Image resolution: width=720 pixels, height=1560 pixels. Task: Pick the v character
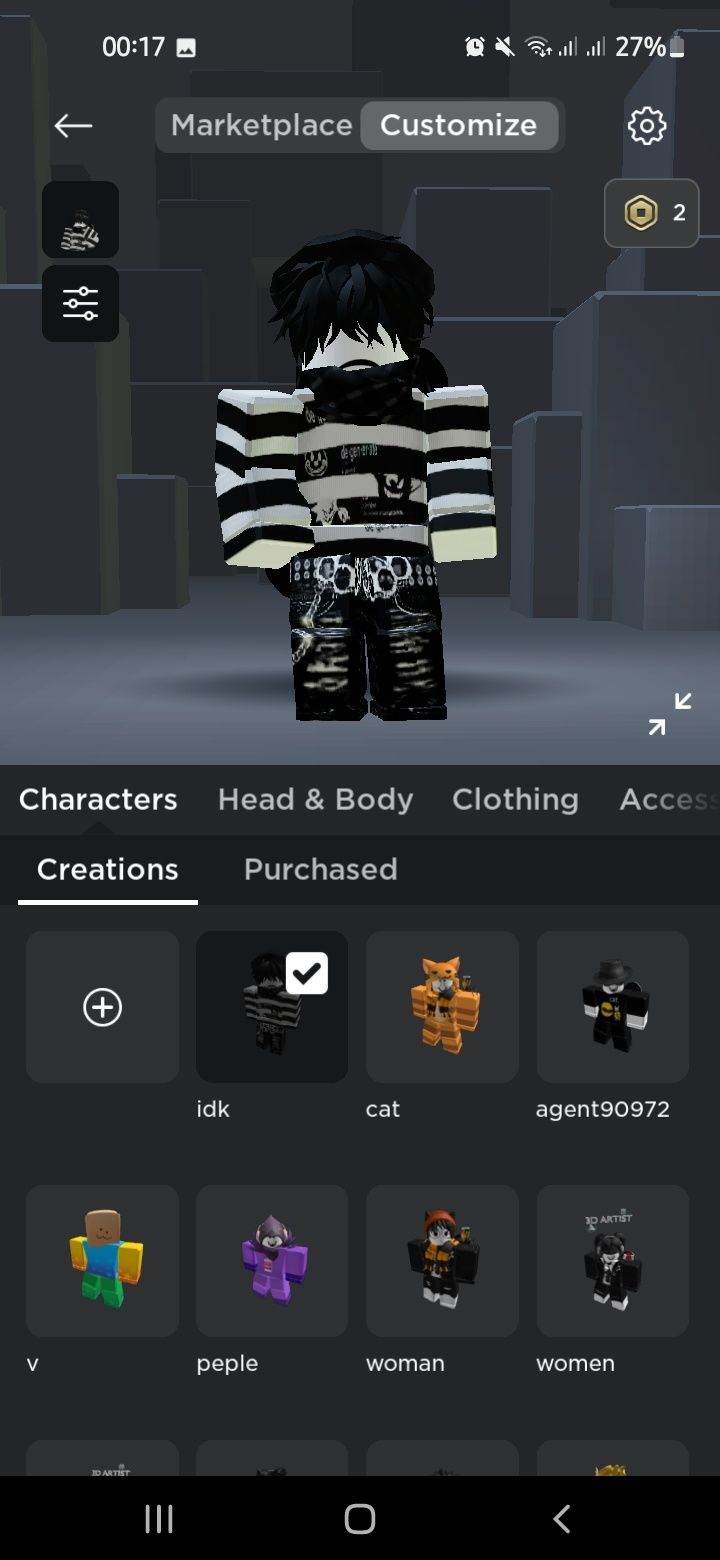tap(102, 1261)
